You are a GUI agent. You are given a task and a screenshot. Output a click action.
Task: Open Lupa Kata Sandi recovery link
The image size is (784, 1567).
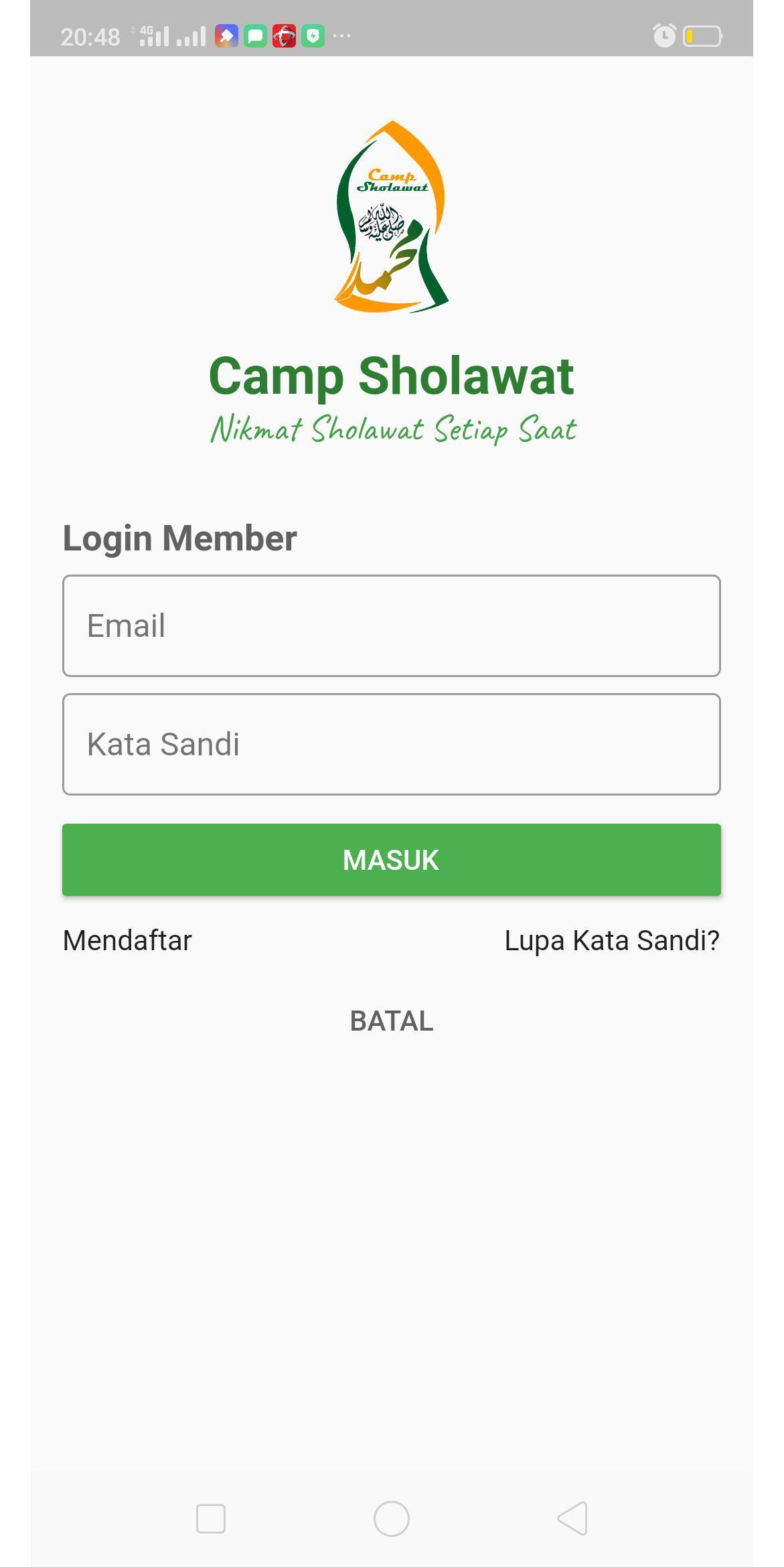611,940
